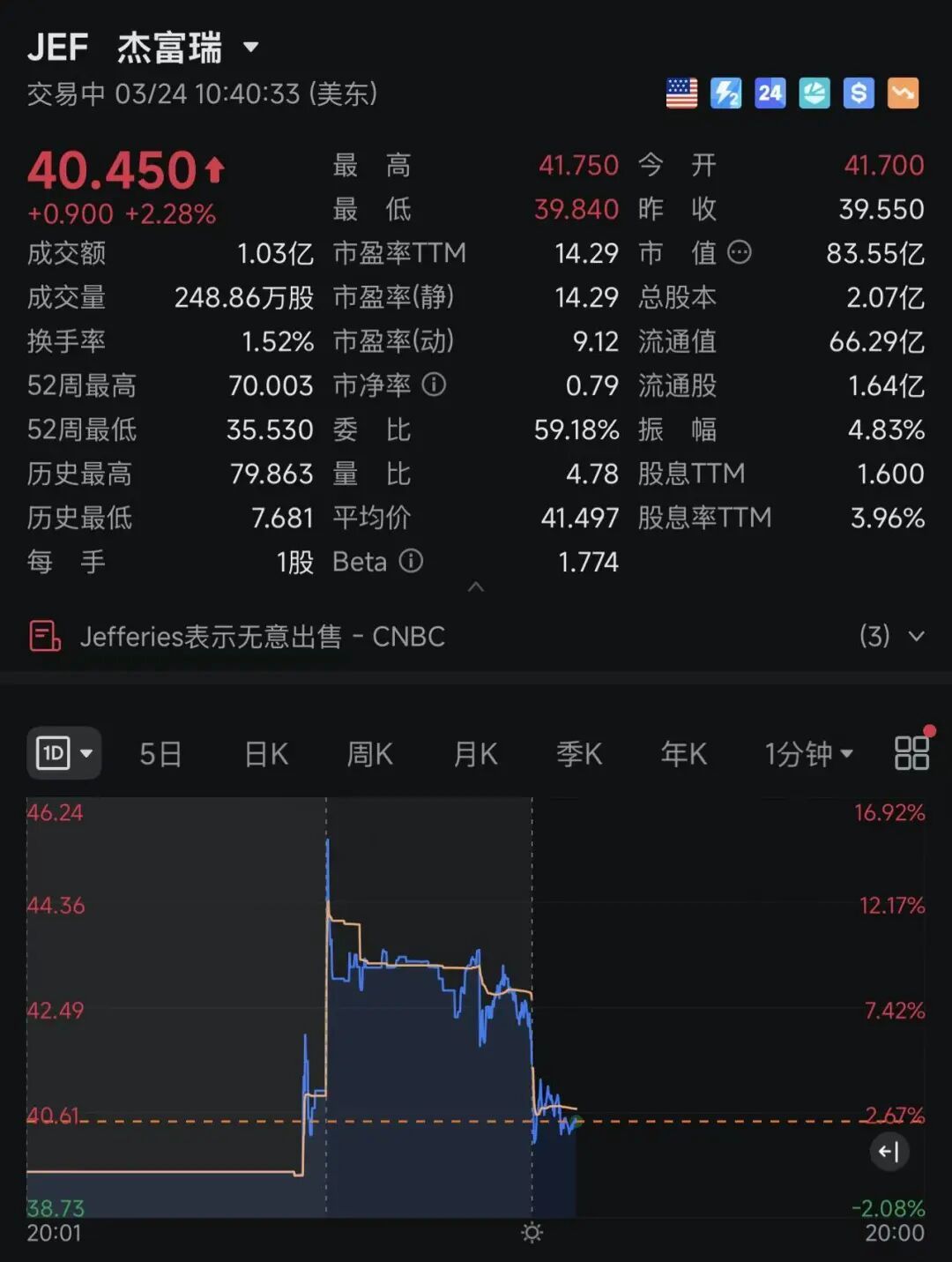Image resolution: width=952 pixels, height=1262 pixels.
Task: Switch to the 日K chart
Action: click(266, 754)
